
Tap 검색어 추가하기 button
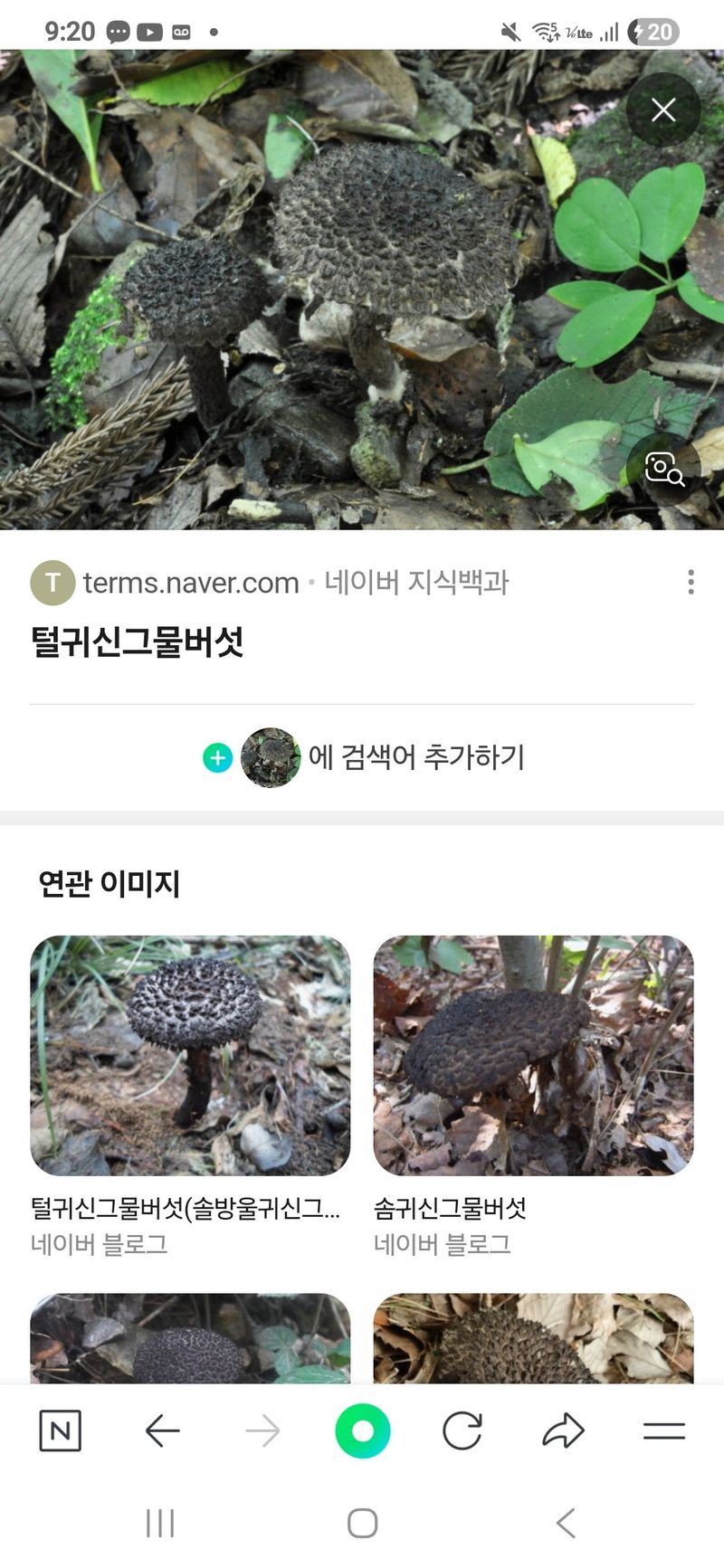tap(363, 757)
